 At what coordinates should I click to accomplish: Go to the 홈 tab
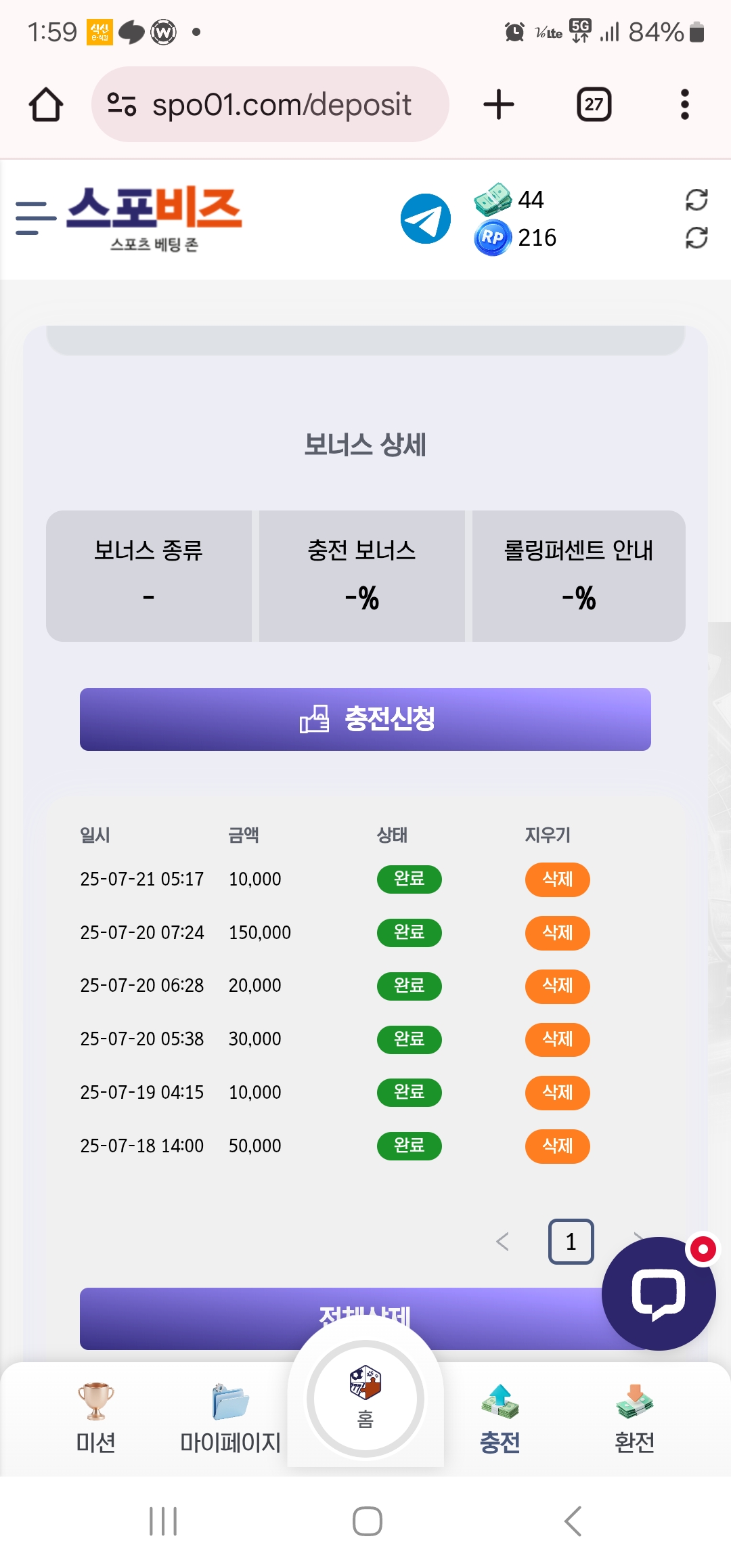coord(365,1398)
